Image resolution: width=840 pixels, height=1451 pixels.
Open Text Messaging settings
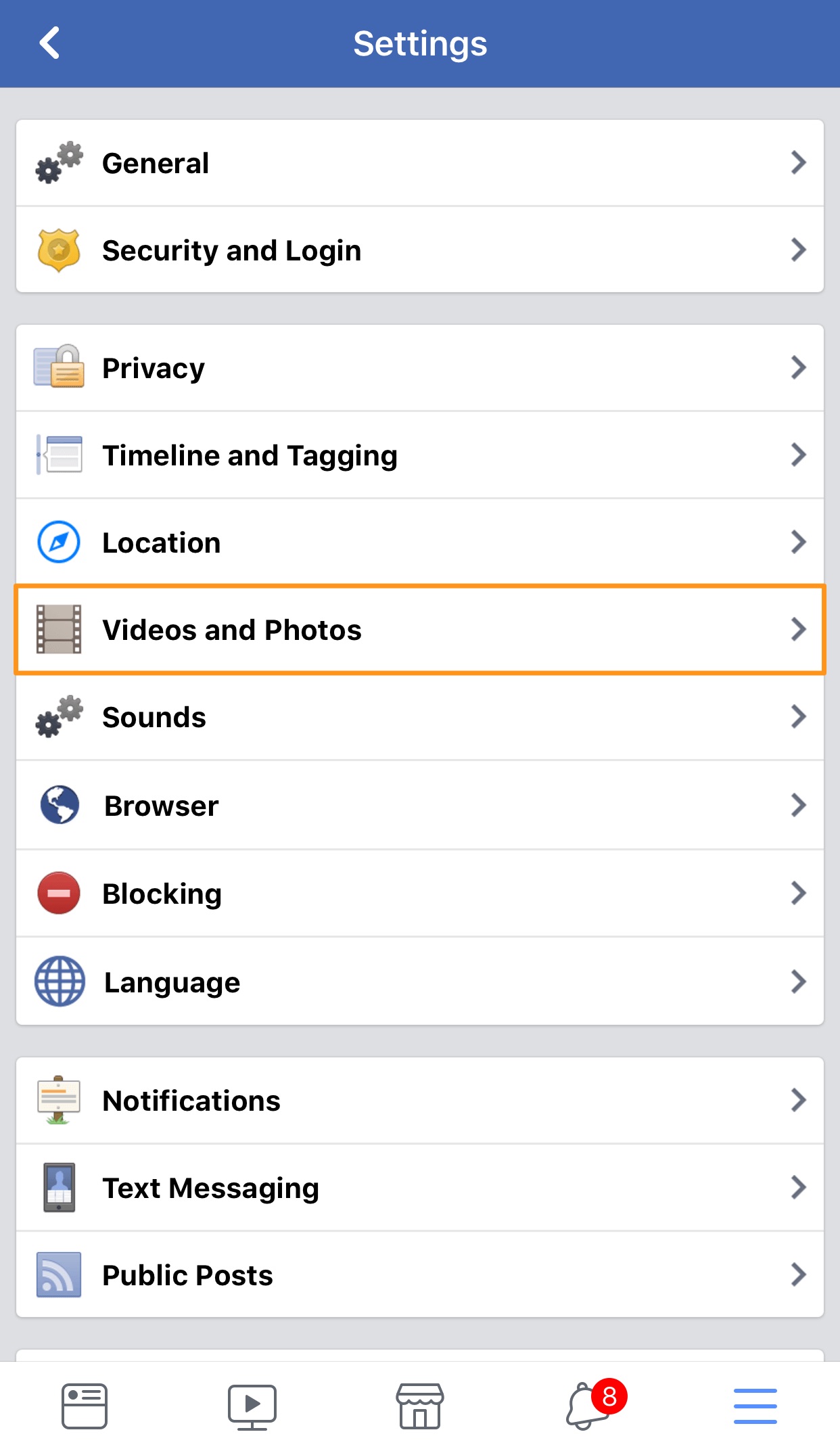pyautogui.click(x=420, y=1188)
